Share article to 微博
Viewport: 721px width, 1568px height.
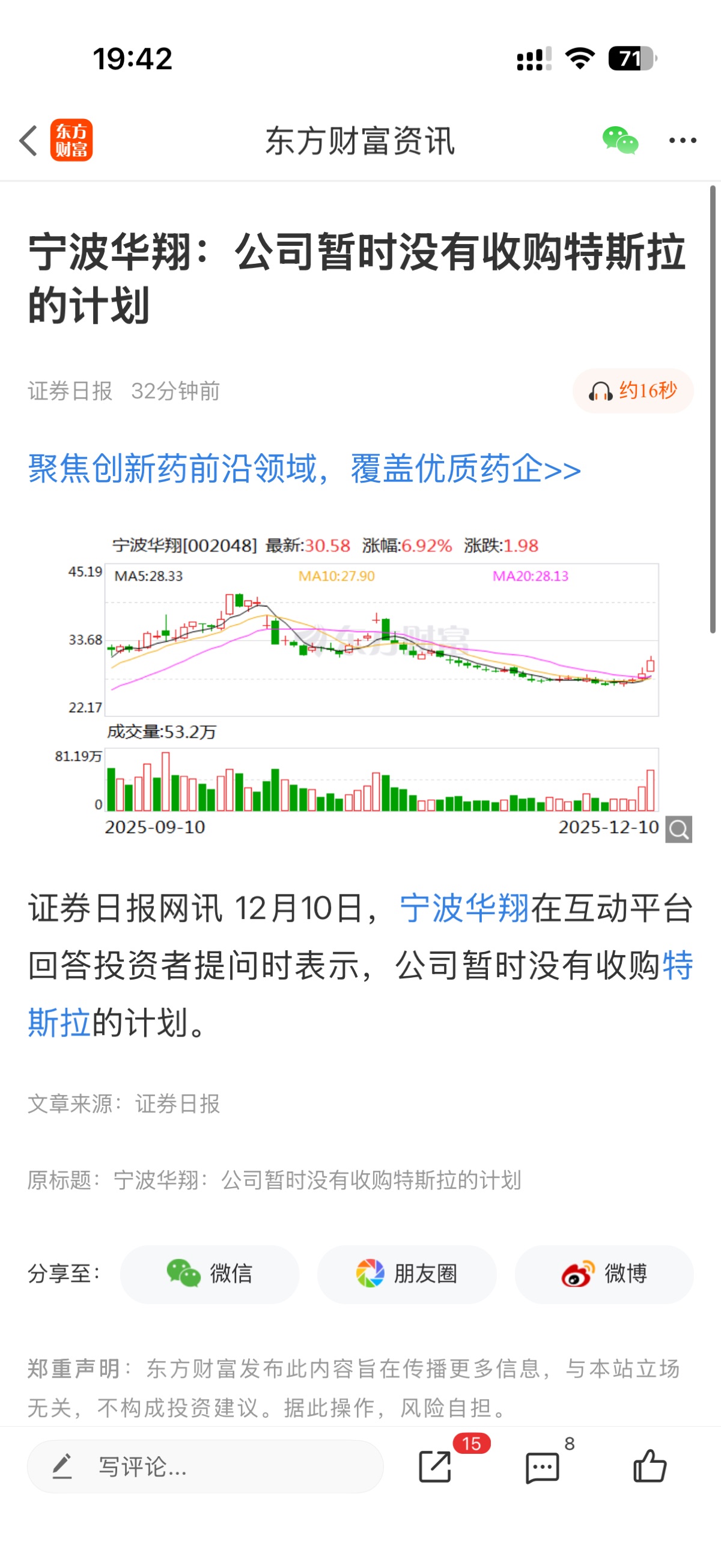click(604, 1274)
